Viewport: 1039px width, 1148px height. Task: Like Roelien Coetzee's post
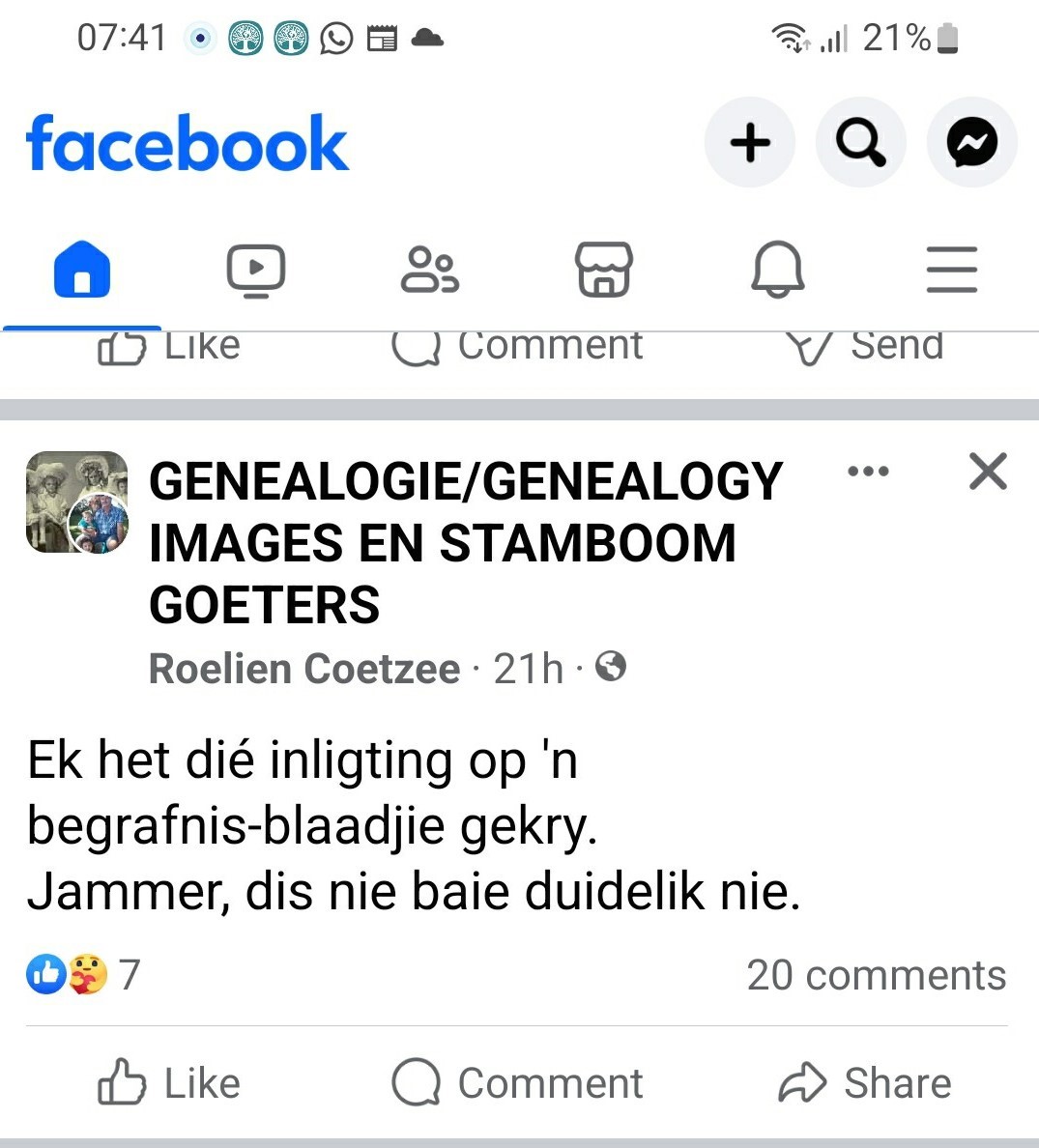click(169, 1083)
